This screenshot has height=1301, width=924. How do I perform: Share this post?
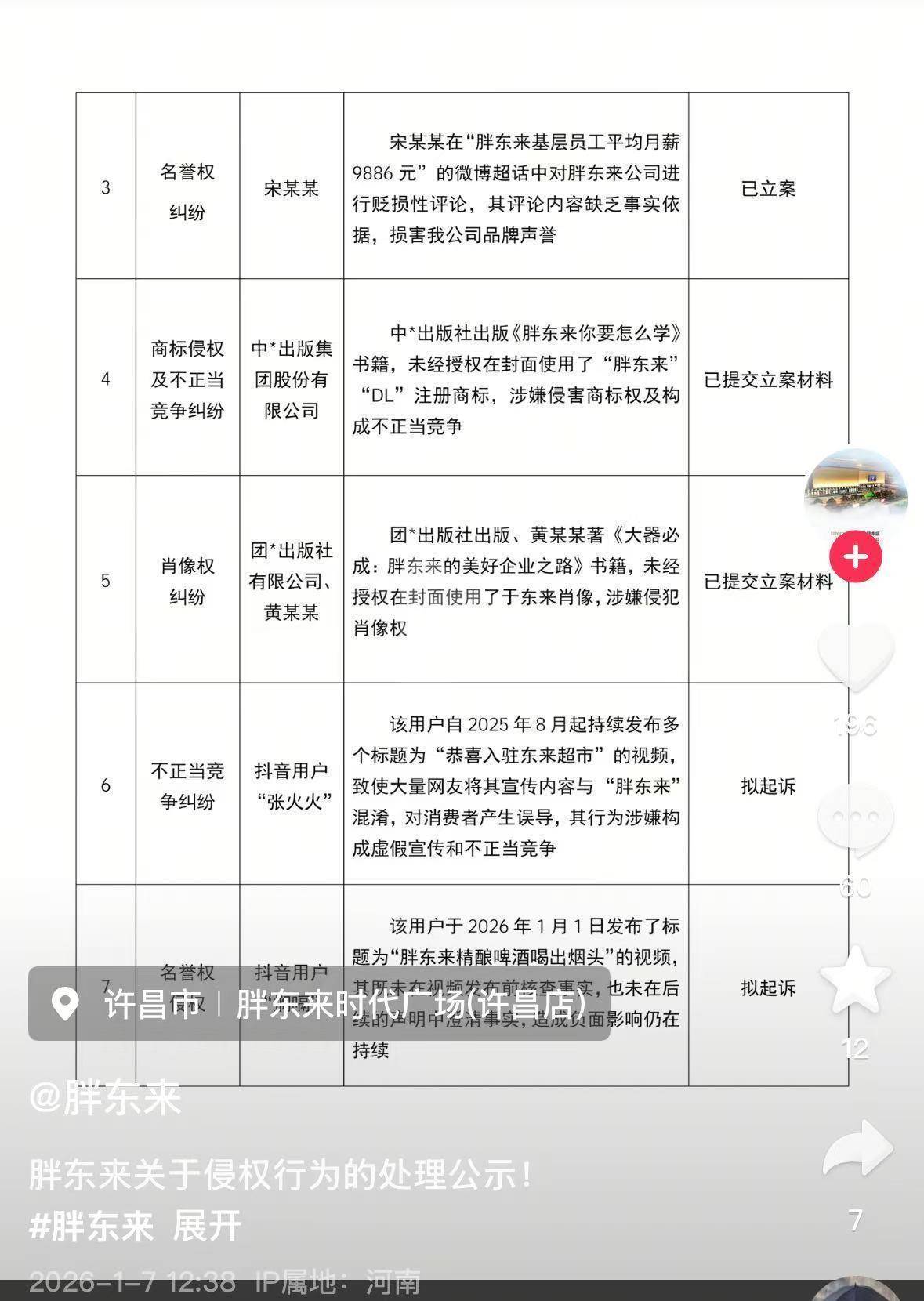point(857,1150)
